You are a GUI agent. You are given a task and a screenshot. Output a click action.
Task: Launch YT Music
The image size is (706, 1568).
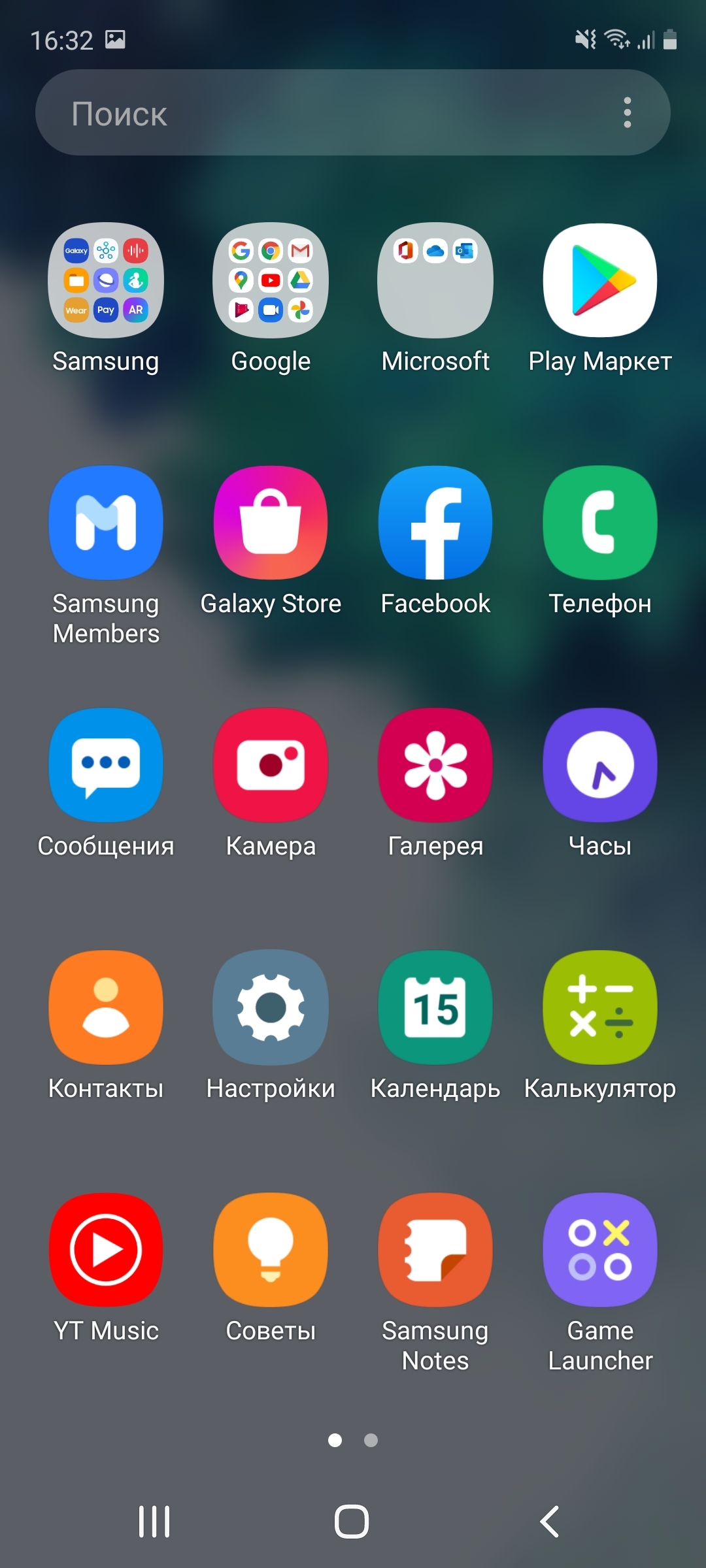point(106,1250)
